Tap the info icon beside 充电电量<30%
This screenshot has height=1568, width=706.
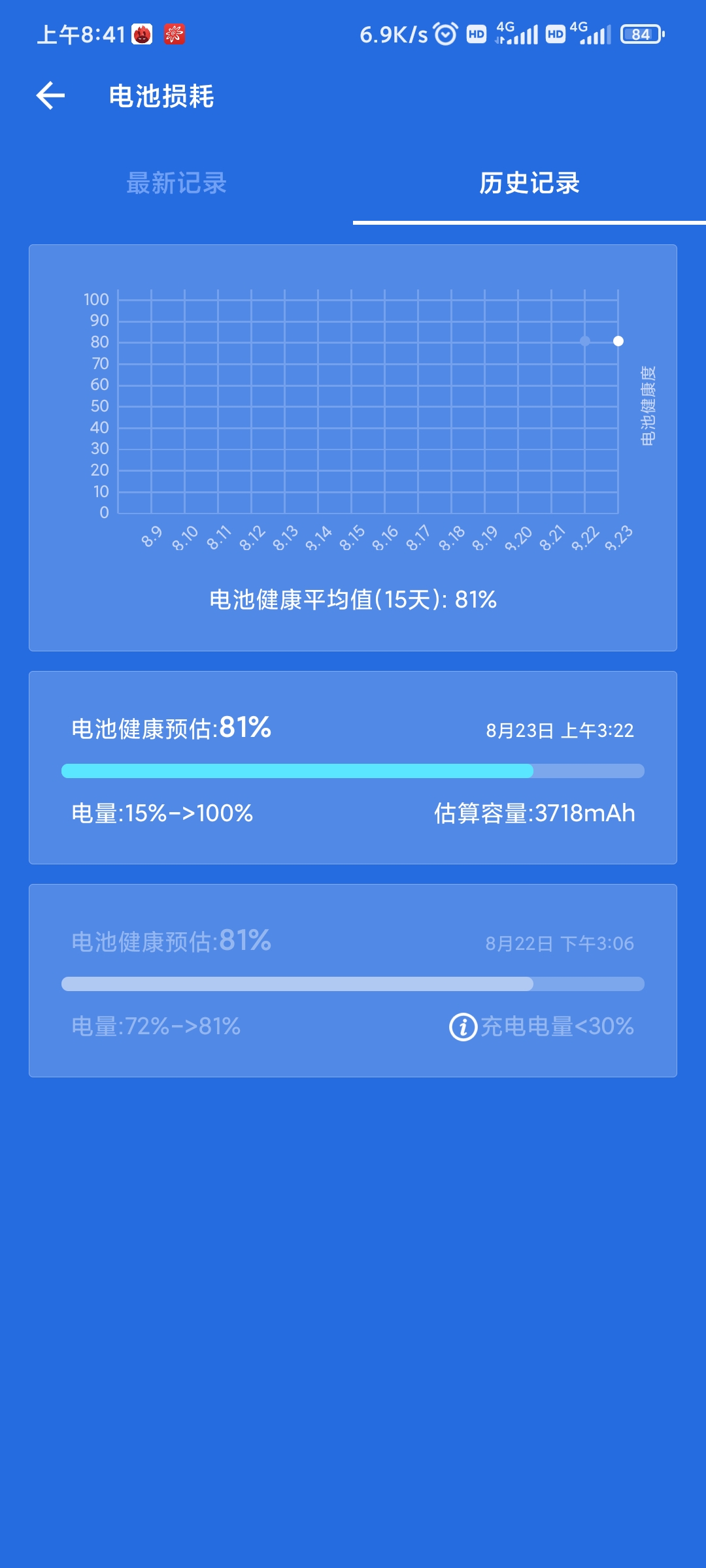point(463,1026)
